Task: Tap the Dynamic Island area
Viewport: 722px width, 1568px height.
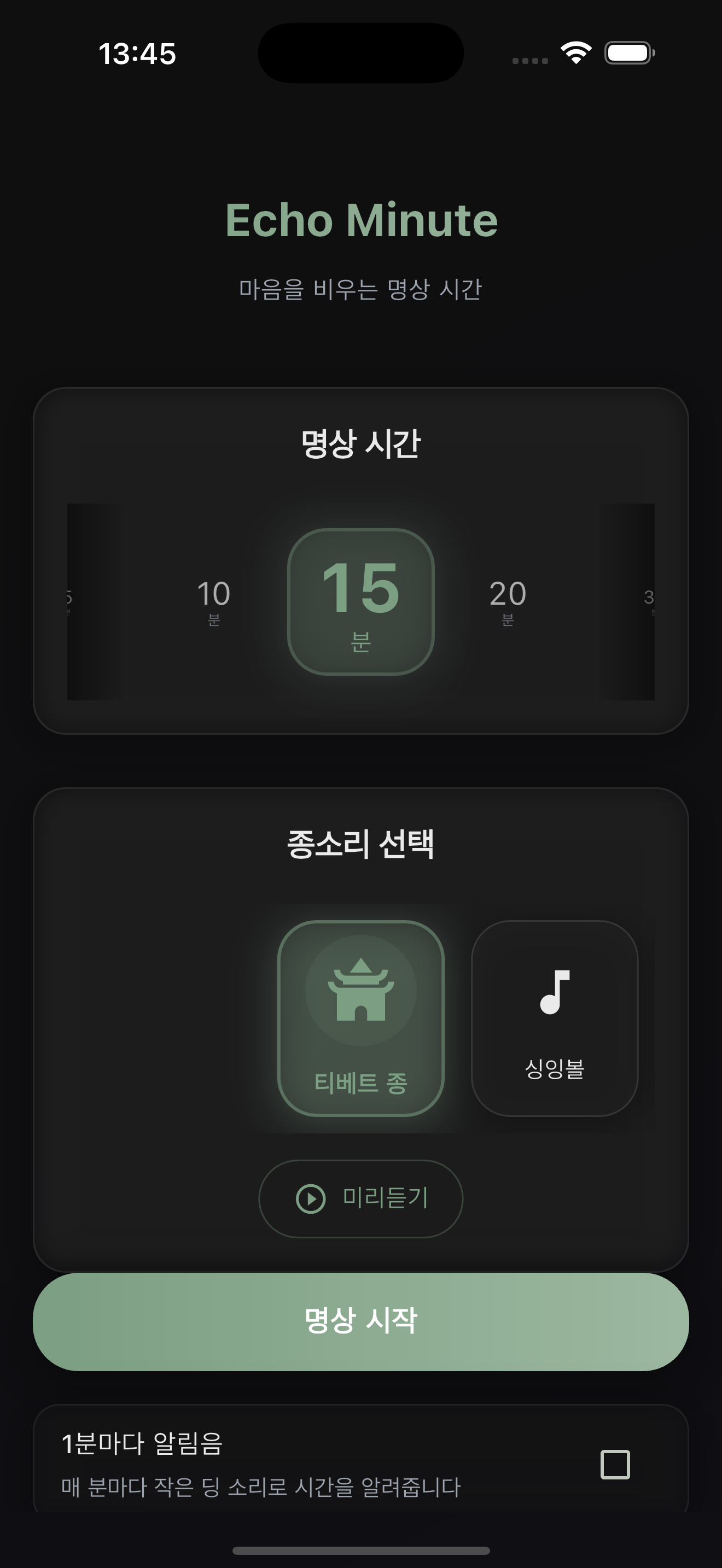Action: (361, 52)
